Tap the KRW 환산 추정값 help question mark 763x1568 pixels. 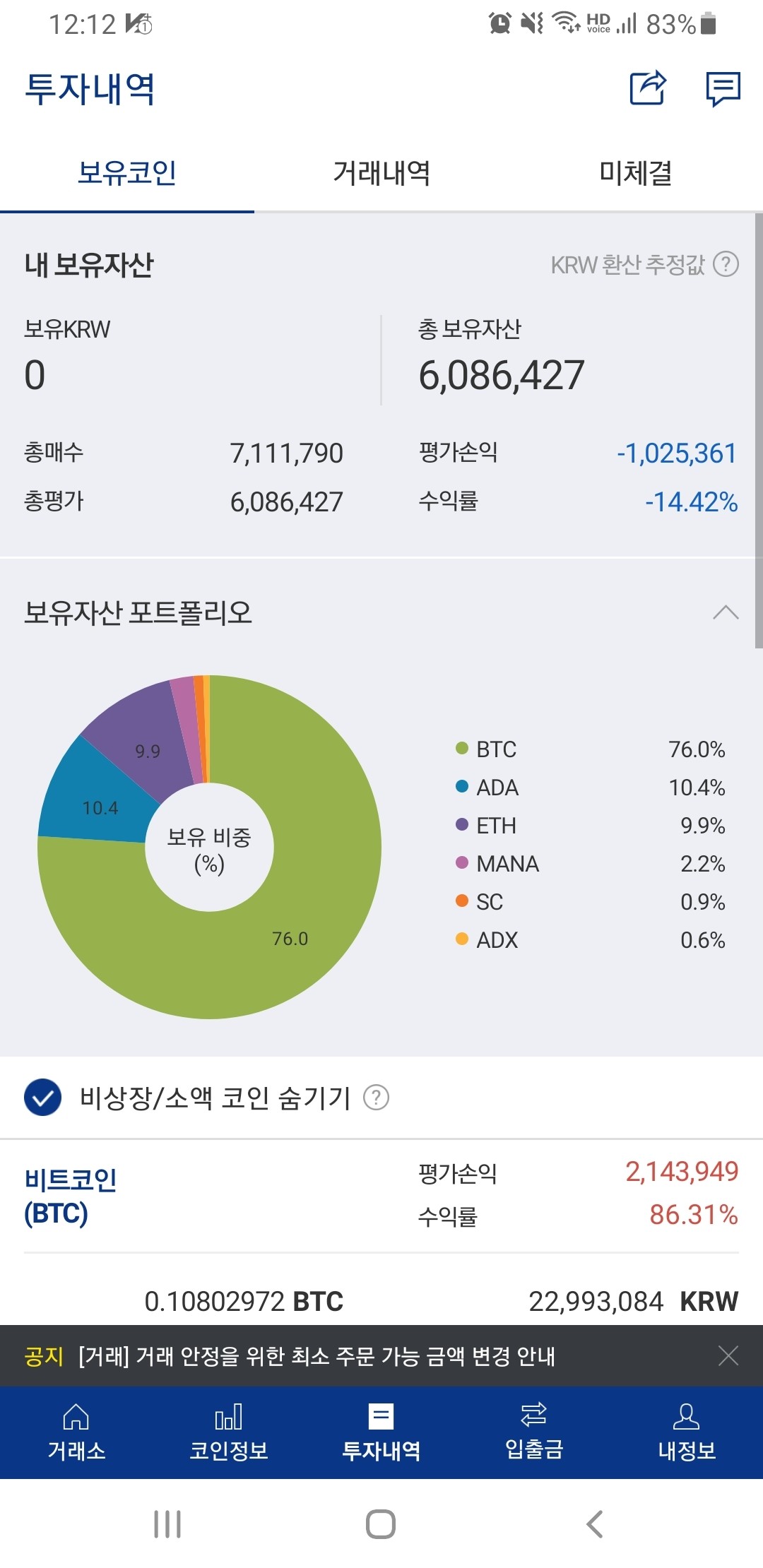pyautogui.click(x=727, y=266)
